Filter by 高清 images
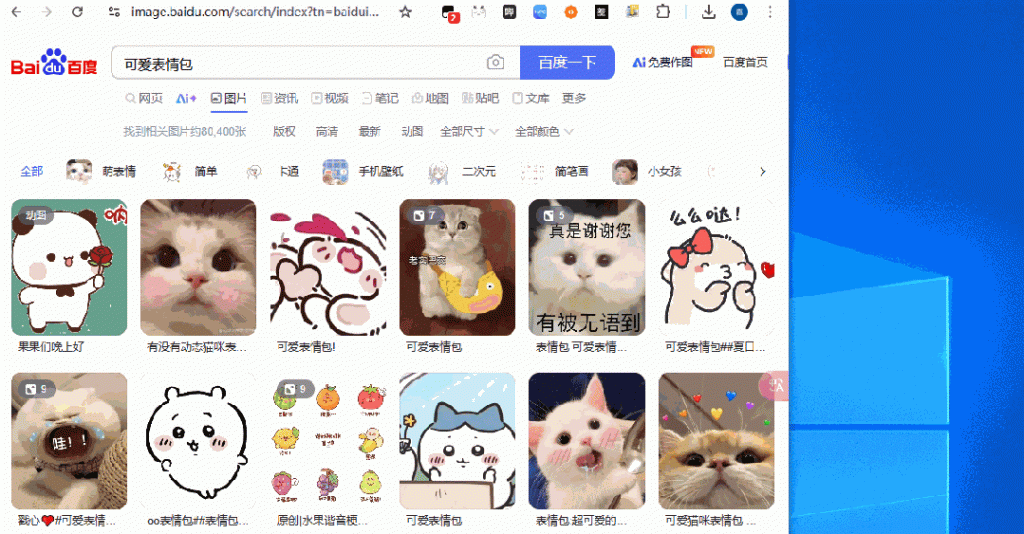 click(x=327, y=131)
